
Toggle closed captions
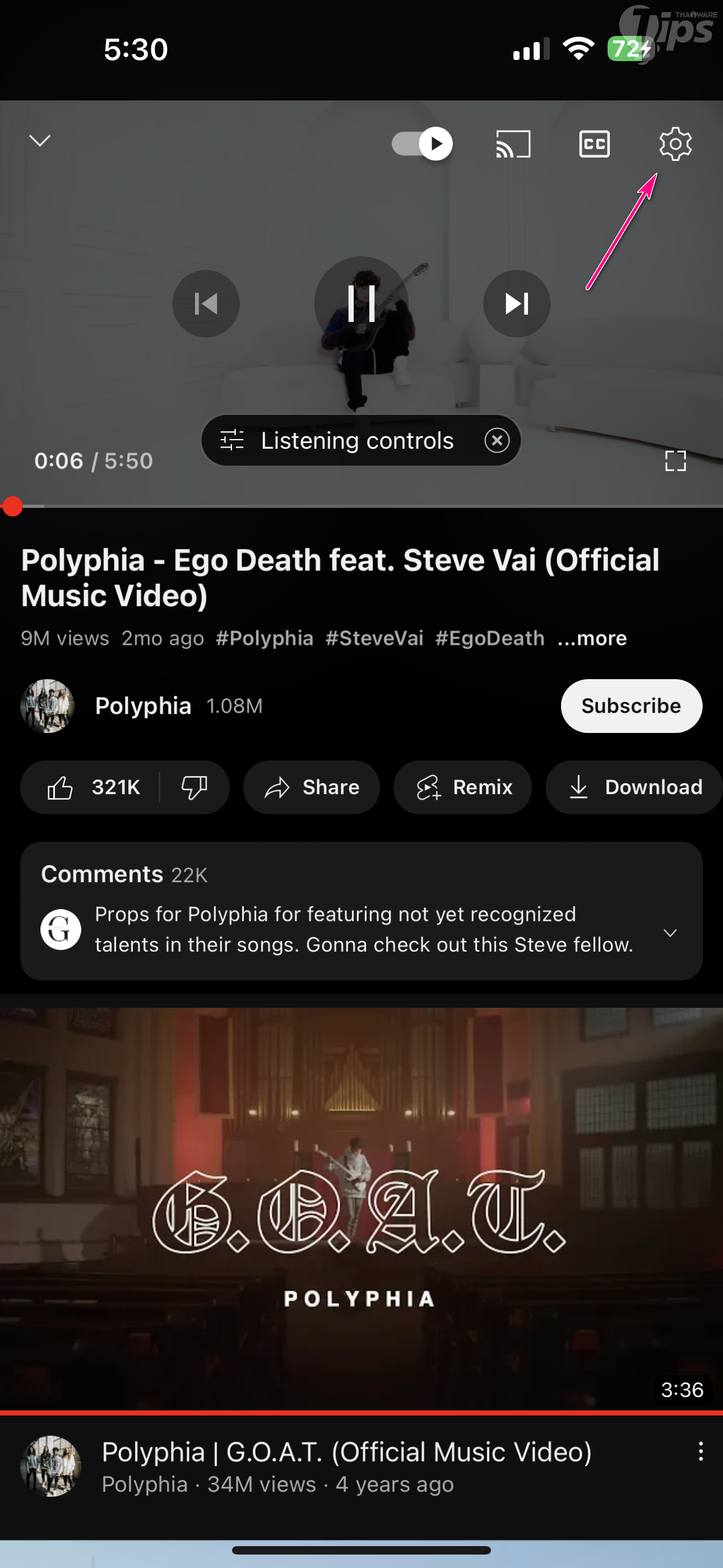[x=594, y=144]
